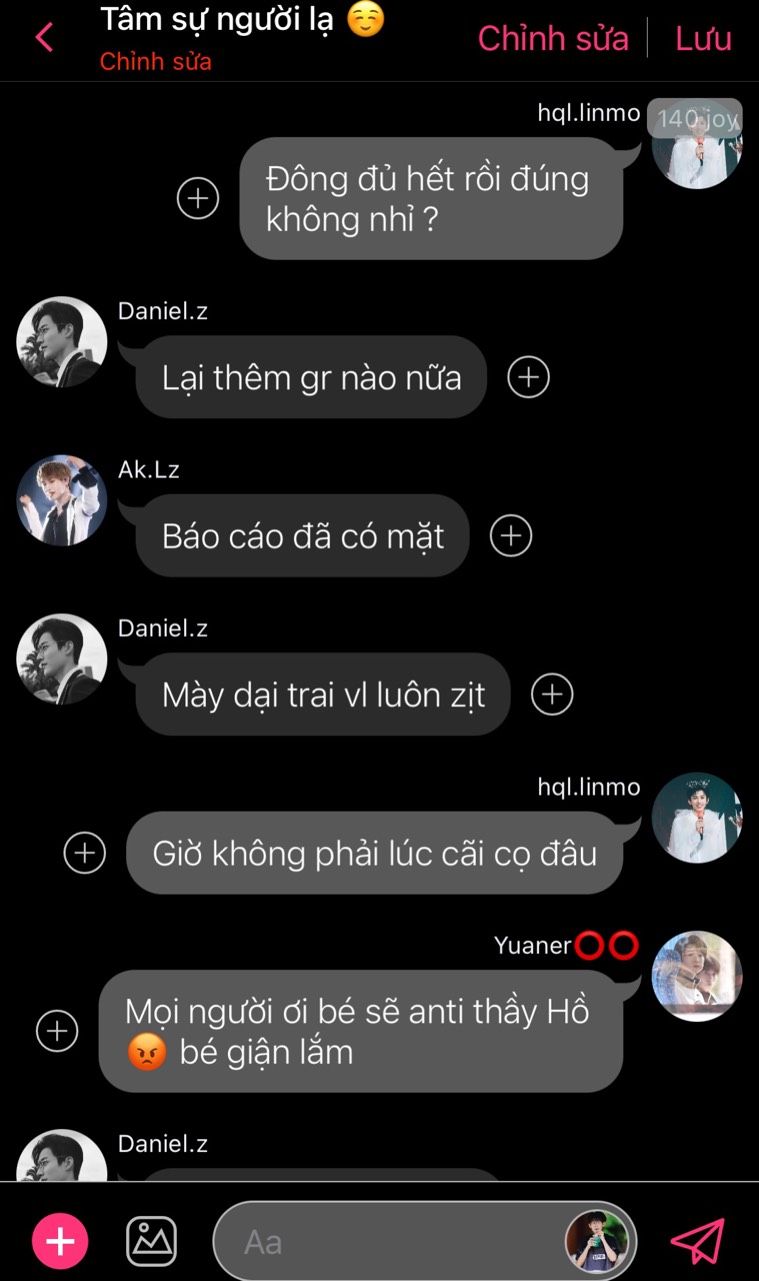Tap the plus beside "Mày dại trai vl luôn zịt"
The height and width of the screenshot is (1281, 759).
coord(552,694)
